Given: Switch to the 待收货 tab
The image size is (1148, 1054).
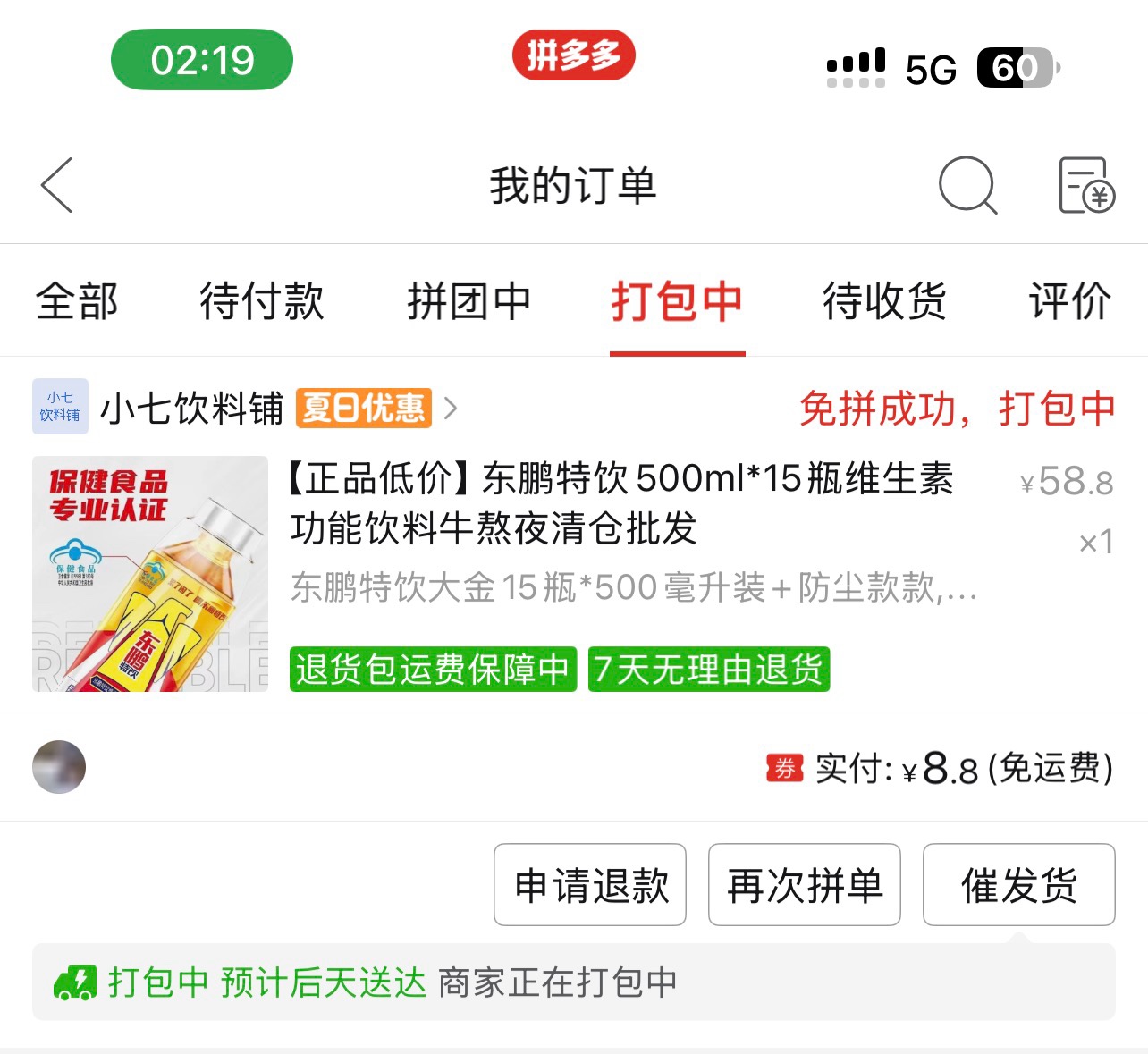Looking at the screenshot, I should point(884,301).
